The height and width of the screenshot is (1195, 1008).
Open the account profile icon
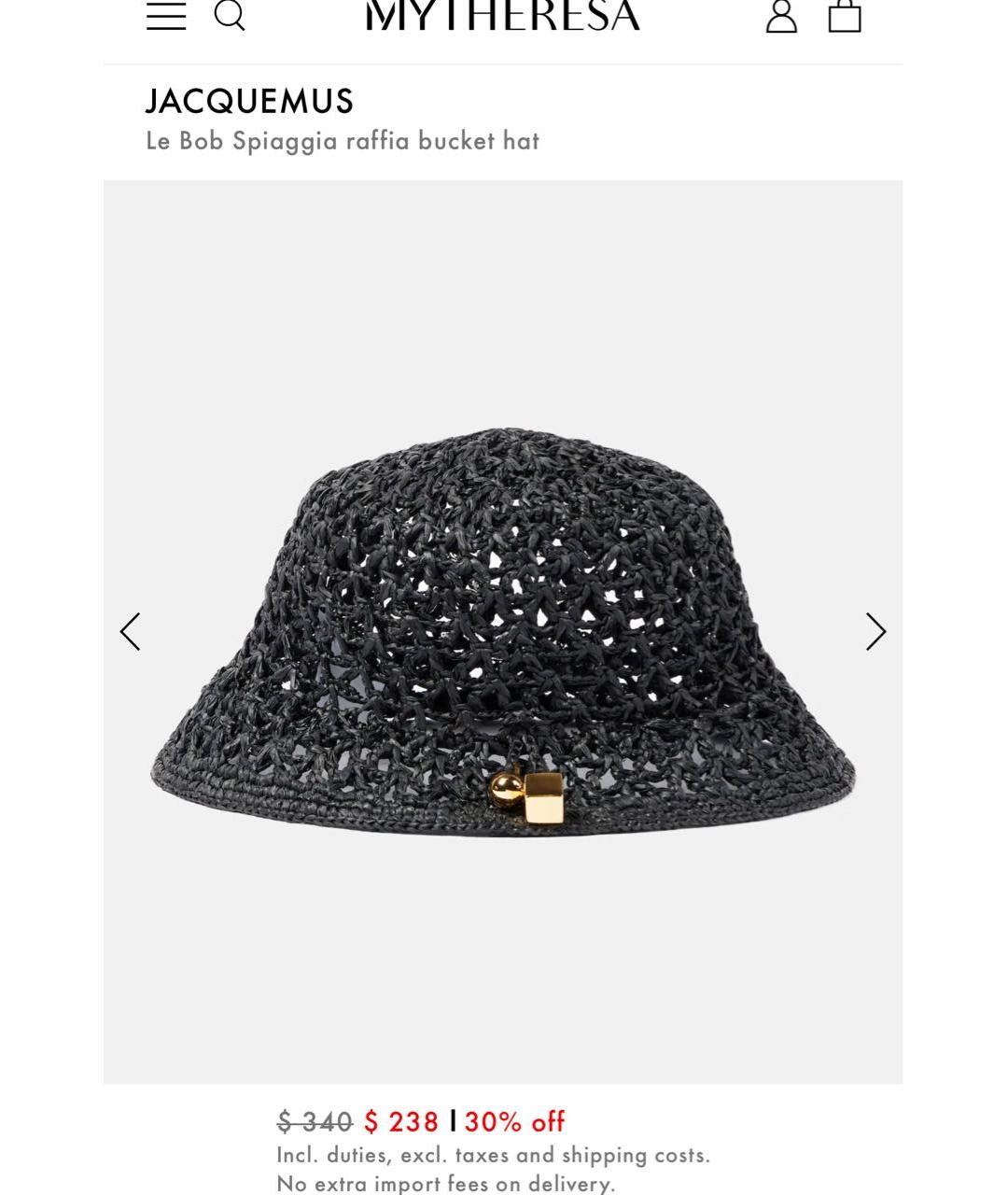click(x=781, y=16)
